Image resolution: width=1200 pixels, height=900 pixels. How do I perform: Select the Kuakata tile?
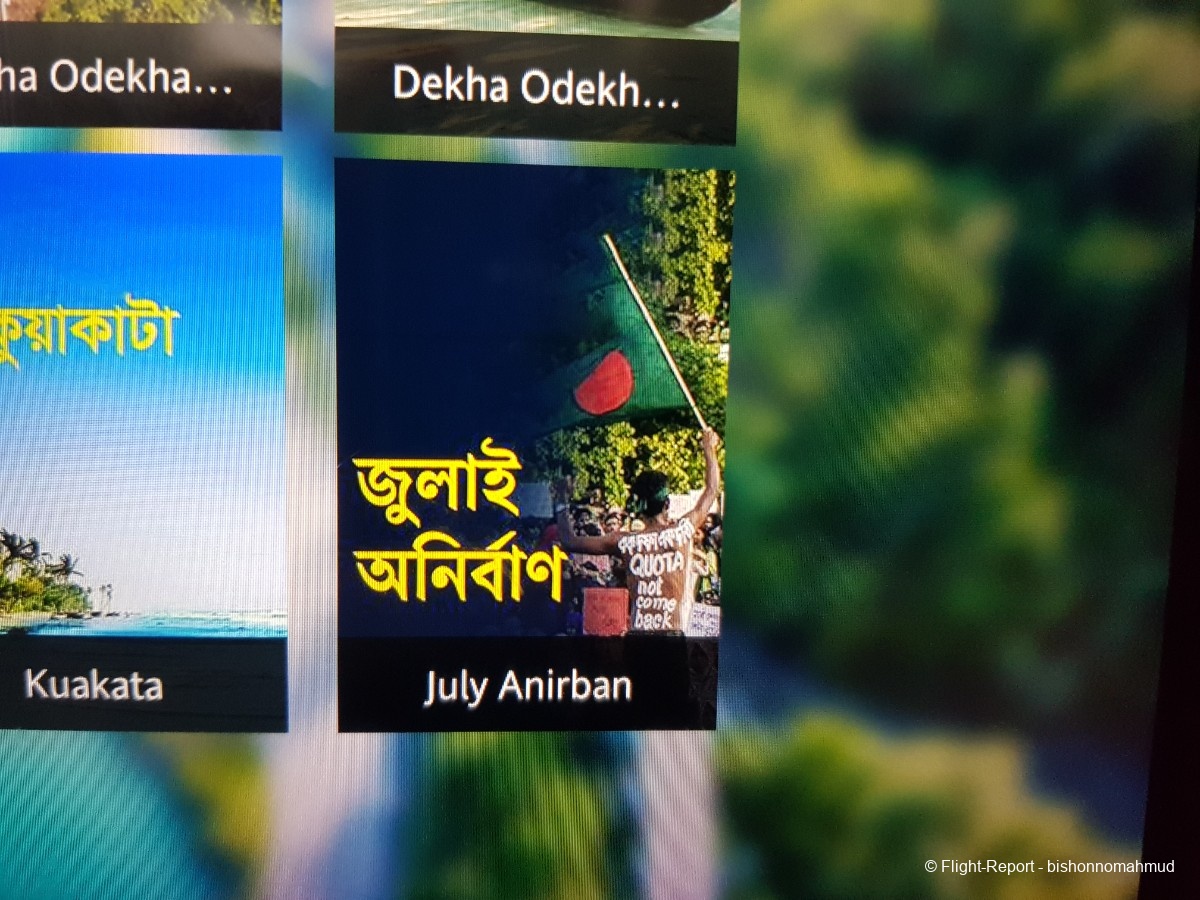pyautogui.click(x=140, y=440)
